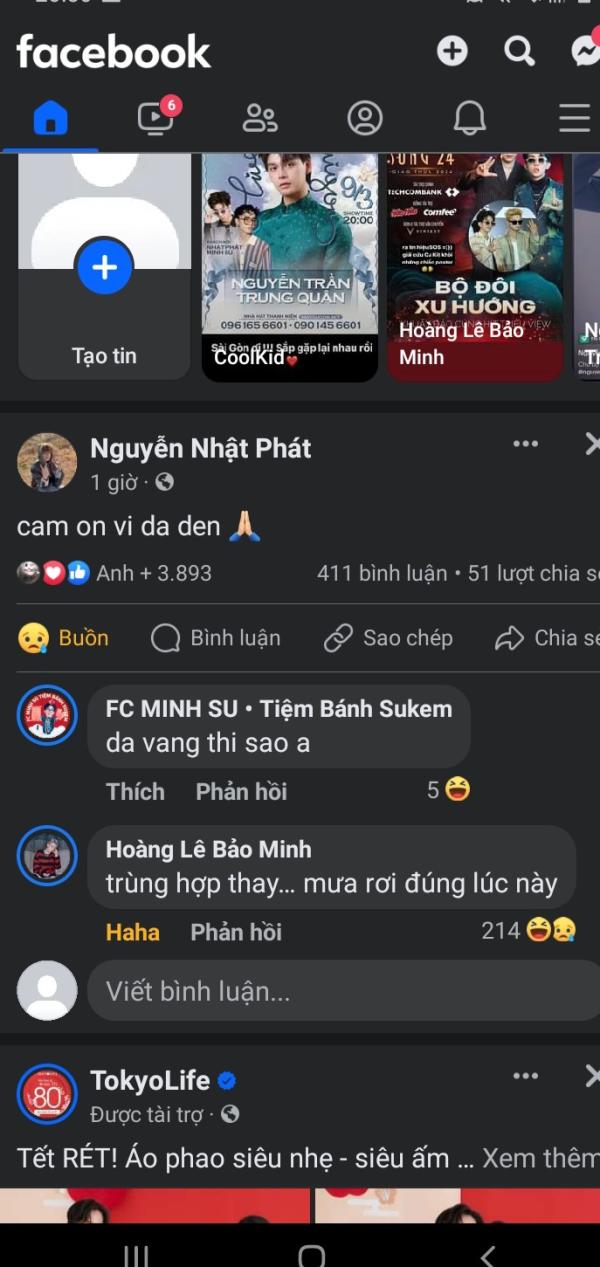Viewport: 600px width, 1267px height.
Task: Expand TokyoLife ad text with Xem thêm
Action: tap(540, 1158)
